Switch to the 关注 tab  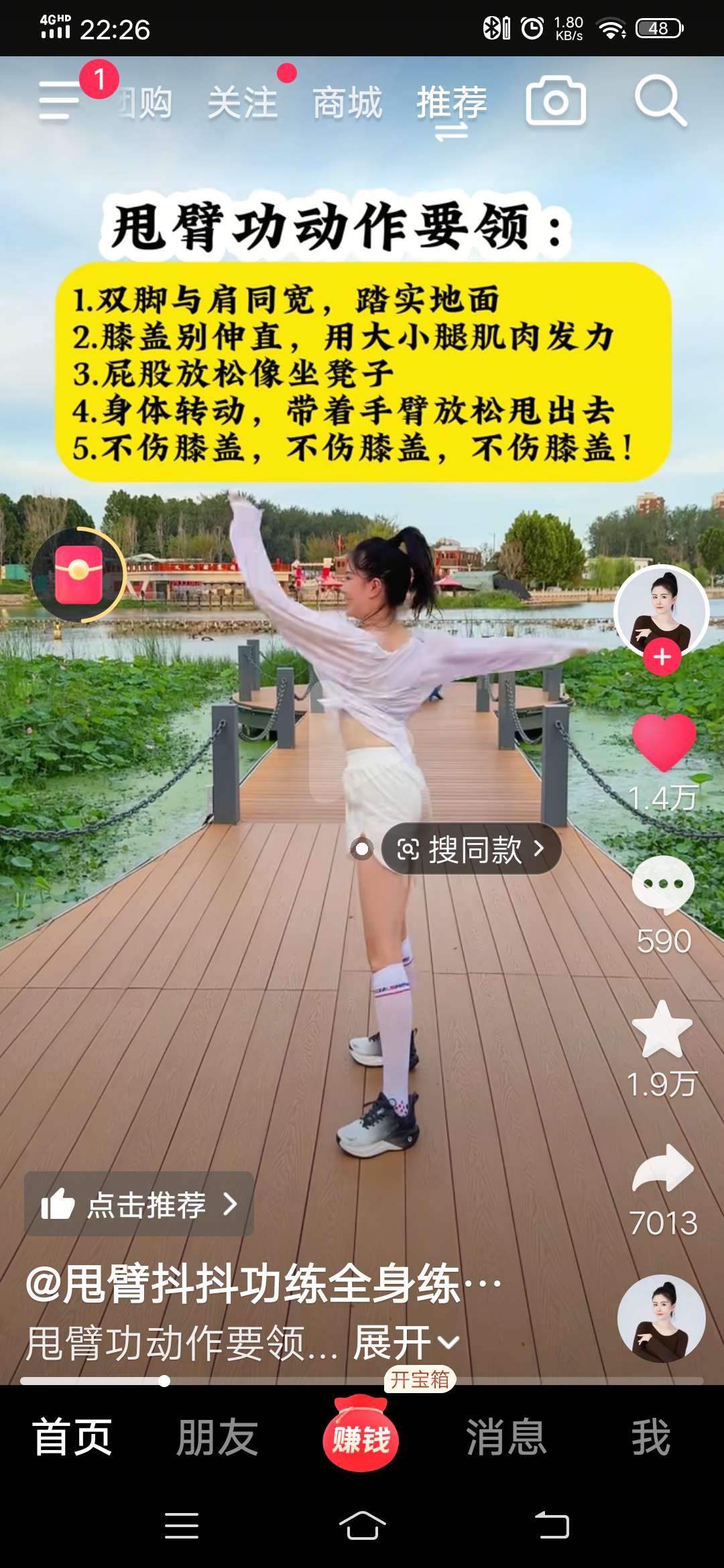pos(242,103)
